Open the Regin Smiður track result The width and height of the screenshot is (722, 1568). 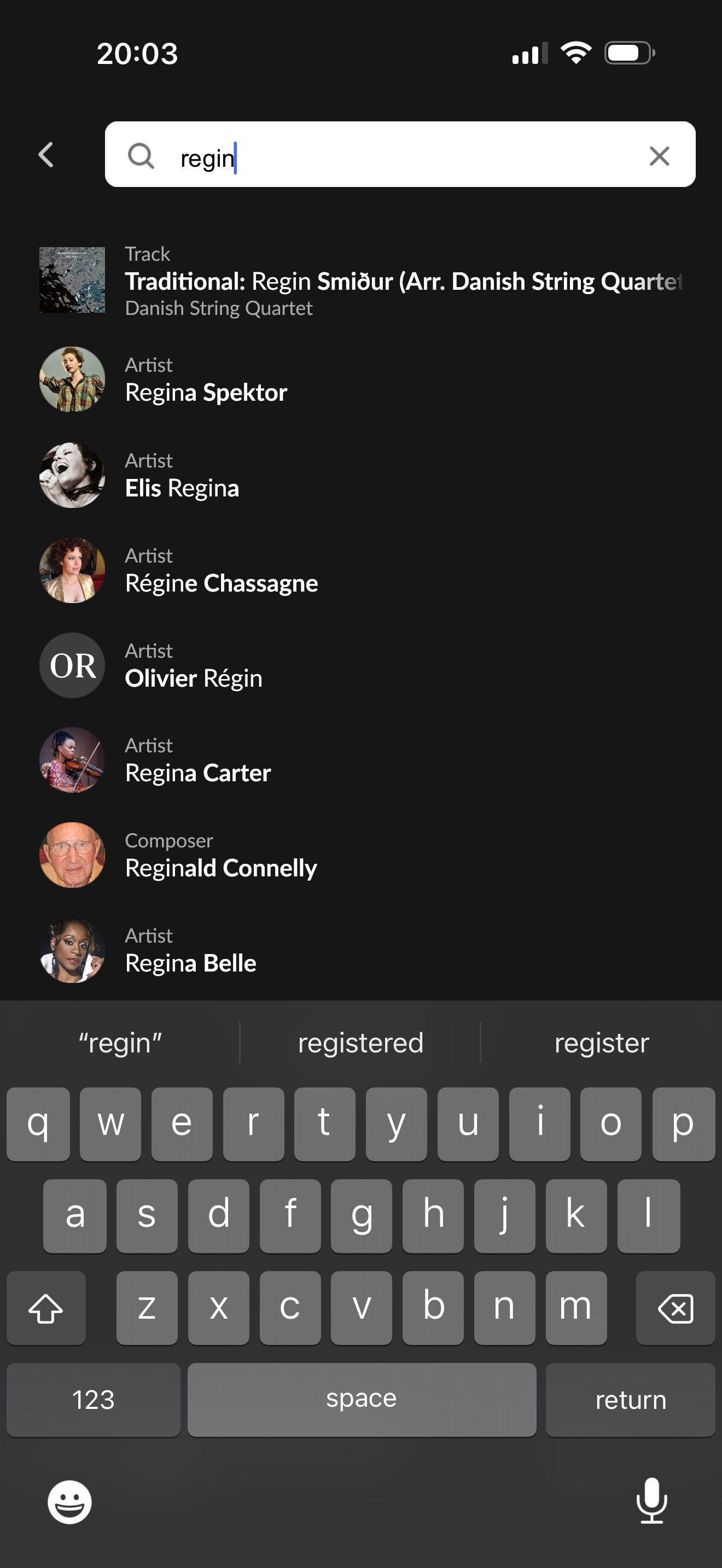(x=361, y=280)
